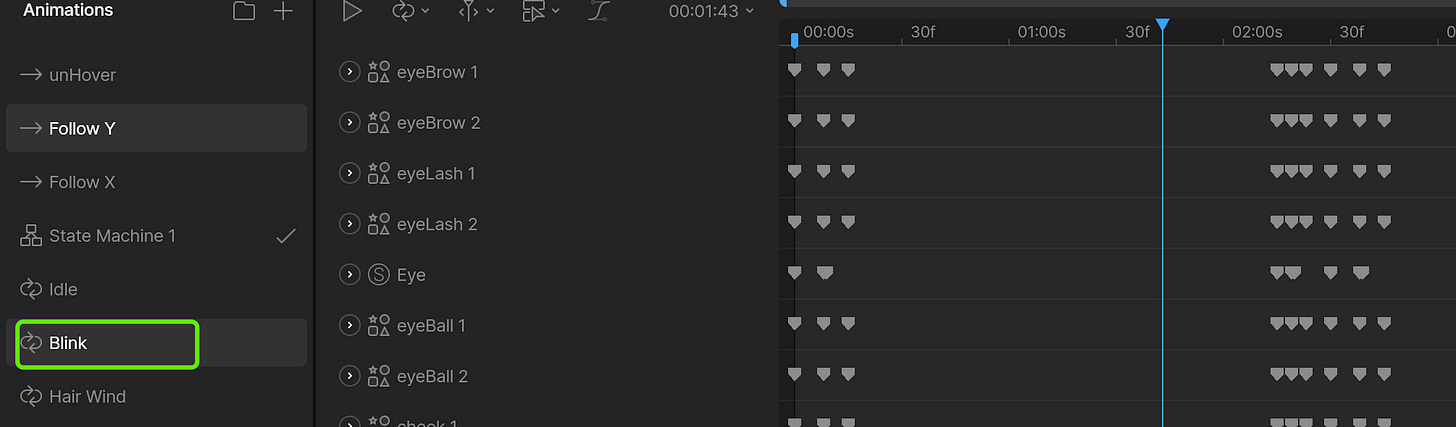Select the Idle animation
The width and height of the screenshot is (1456, 427).
pyautogui.click(x=63, y=289)
